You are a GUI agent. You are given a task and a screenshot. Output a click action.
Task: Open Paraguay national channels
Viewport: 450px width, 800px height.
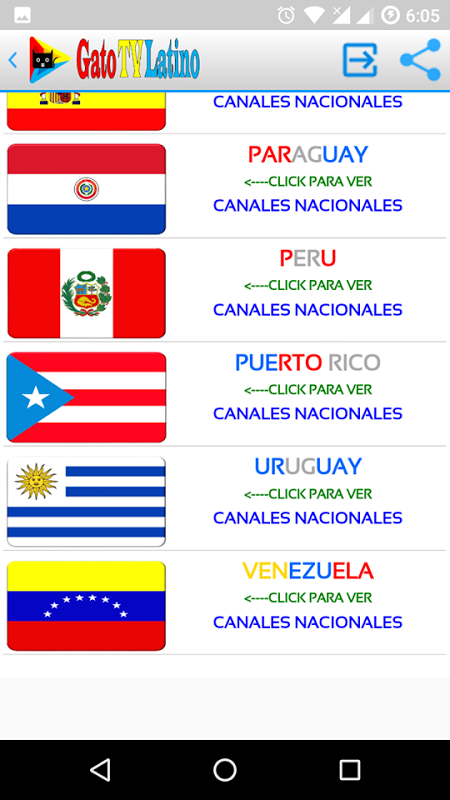click(x=225, y=186)
